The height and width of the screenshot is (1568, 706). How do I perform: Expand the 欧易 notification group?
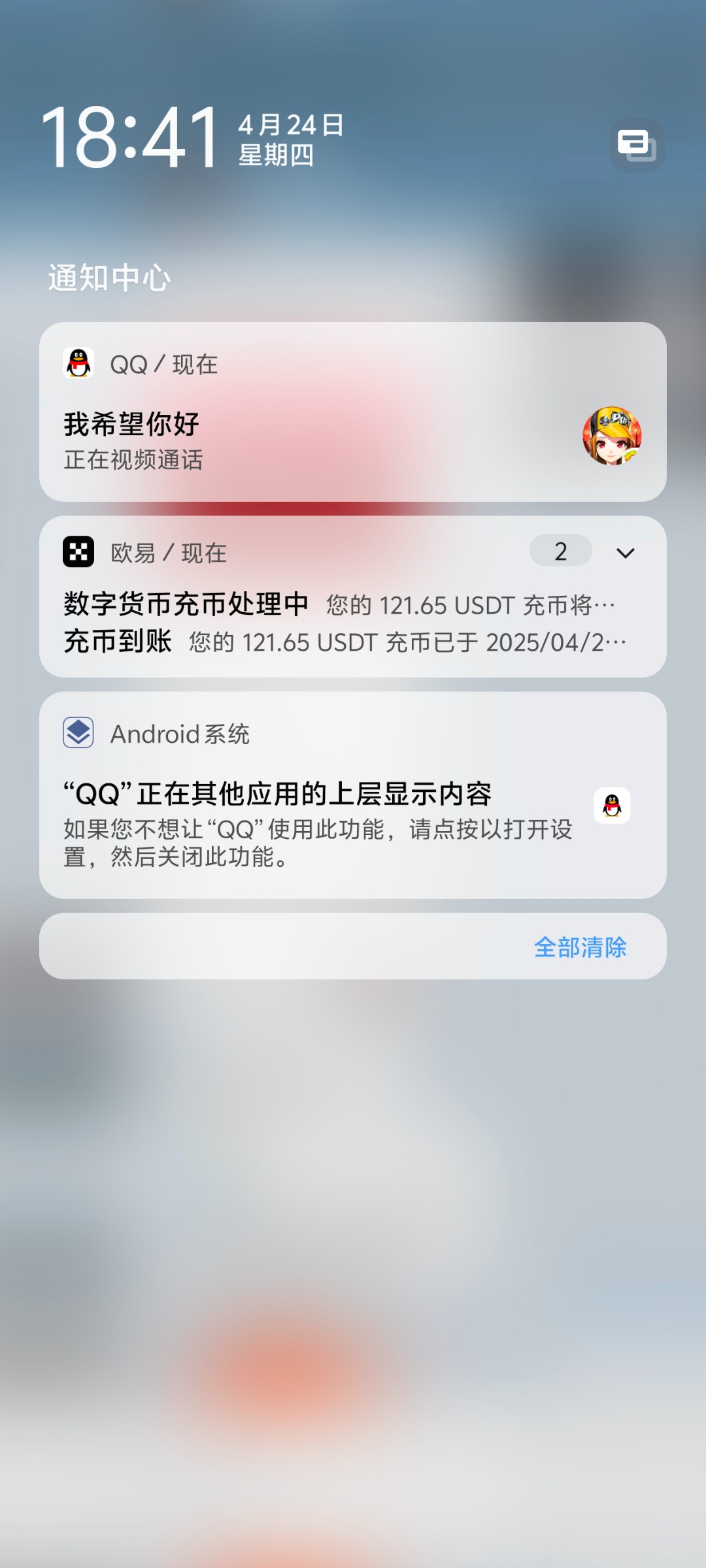point(625,553)
